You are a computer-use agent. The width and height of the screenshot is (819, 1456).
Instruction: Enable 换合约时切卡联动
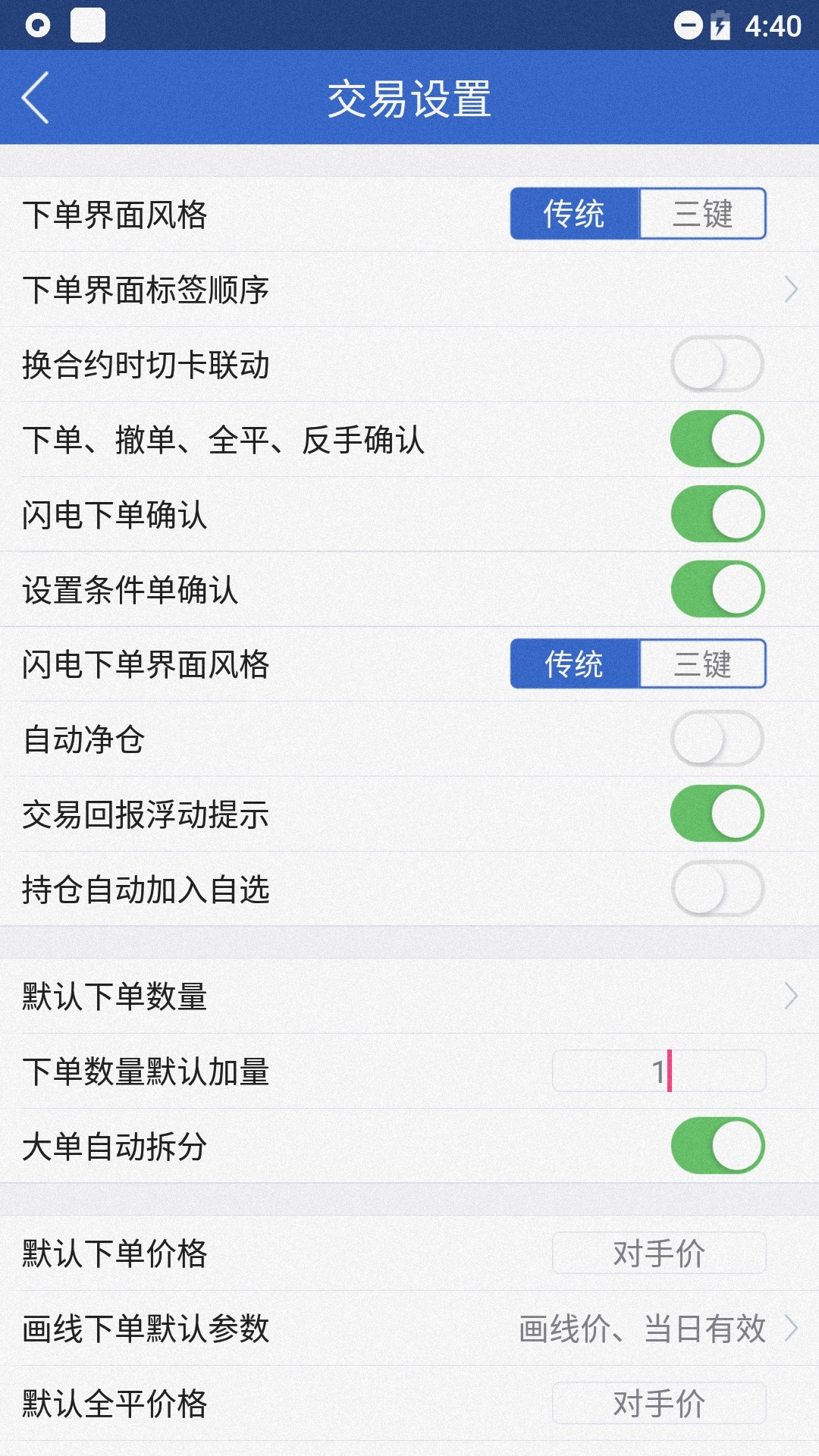717,364
